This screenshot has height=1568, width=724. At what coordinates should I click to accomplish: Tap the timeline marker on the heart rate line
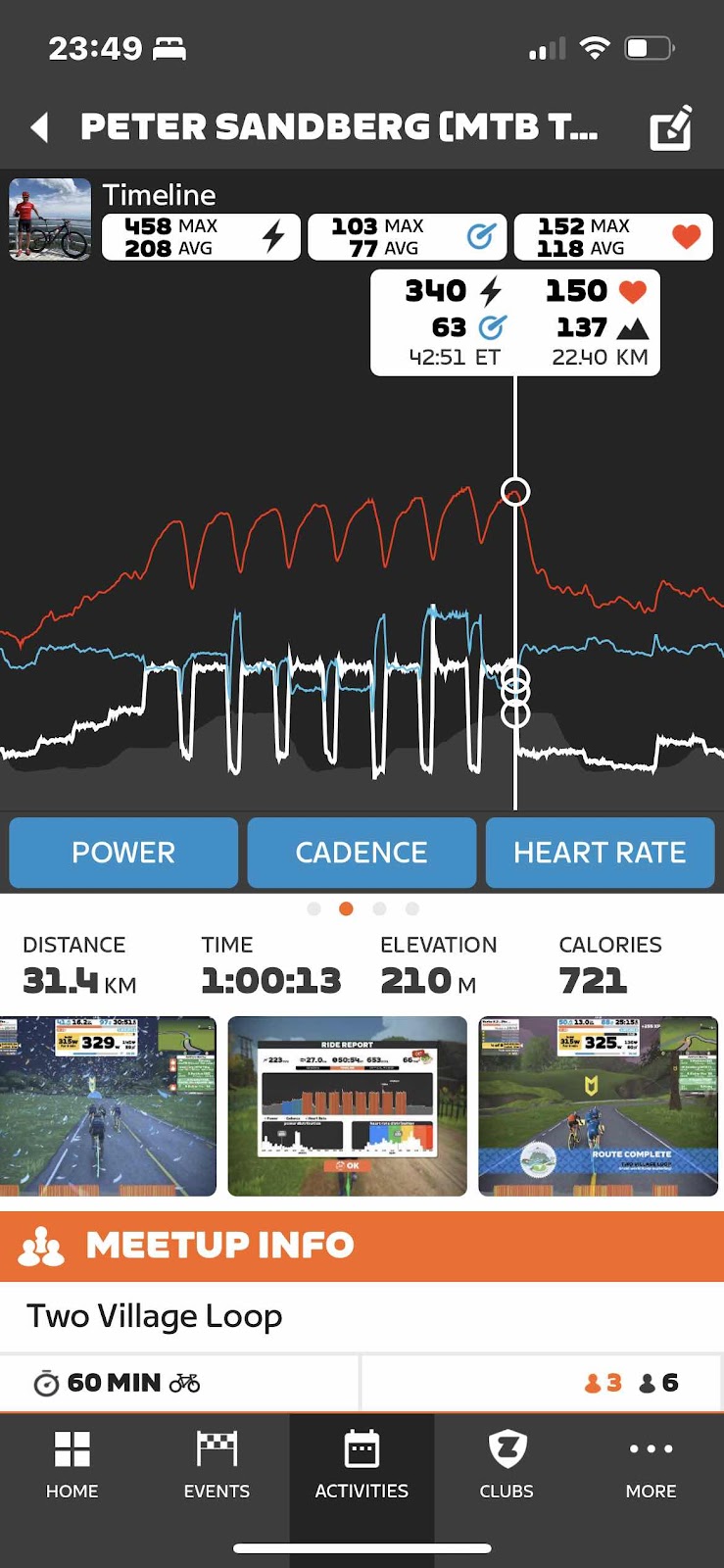point(515,491)
